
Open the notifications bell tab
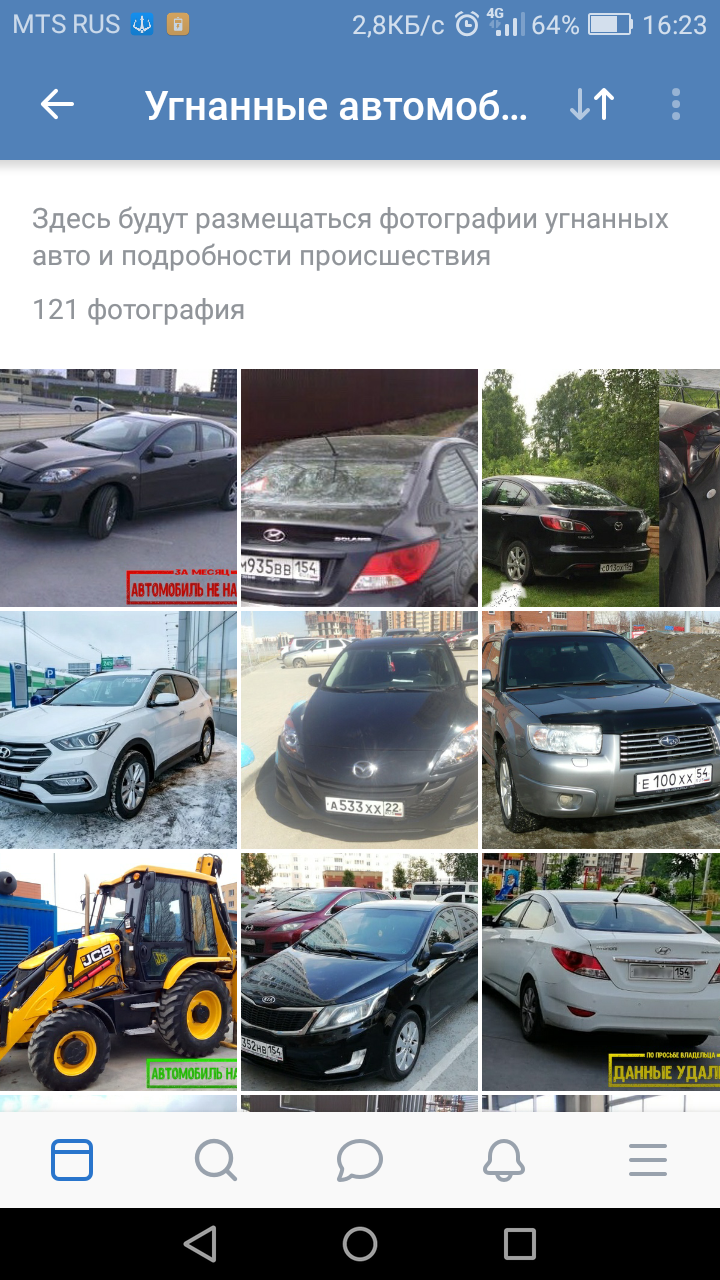coord(504,1160)
